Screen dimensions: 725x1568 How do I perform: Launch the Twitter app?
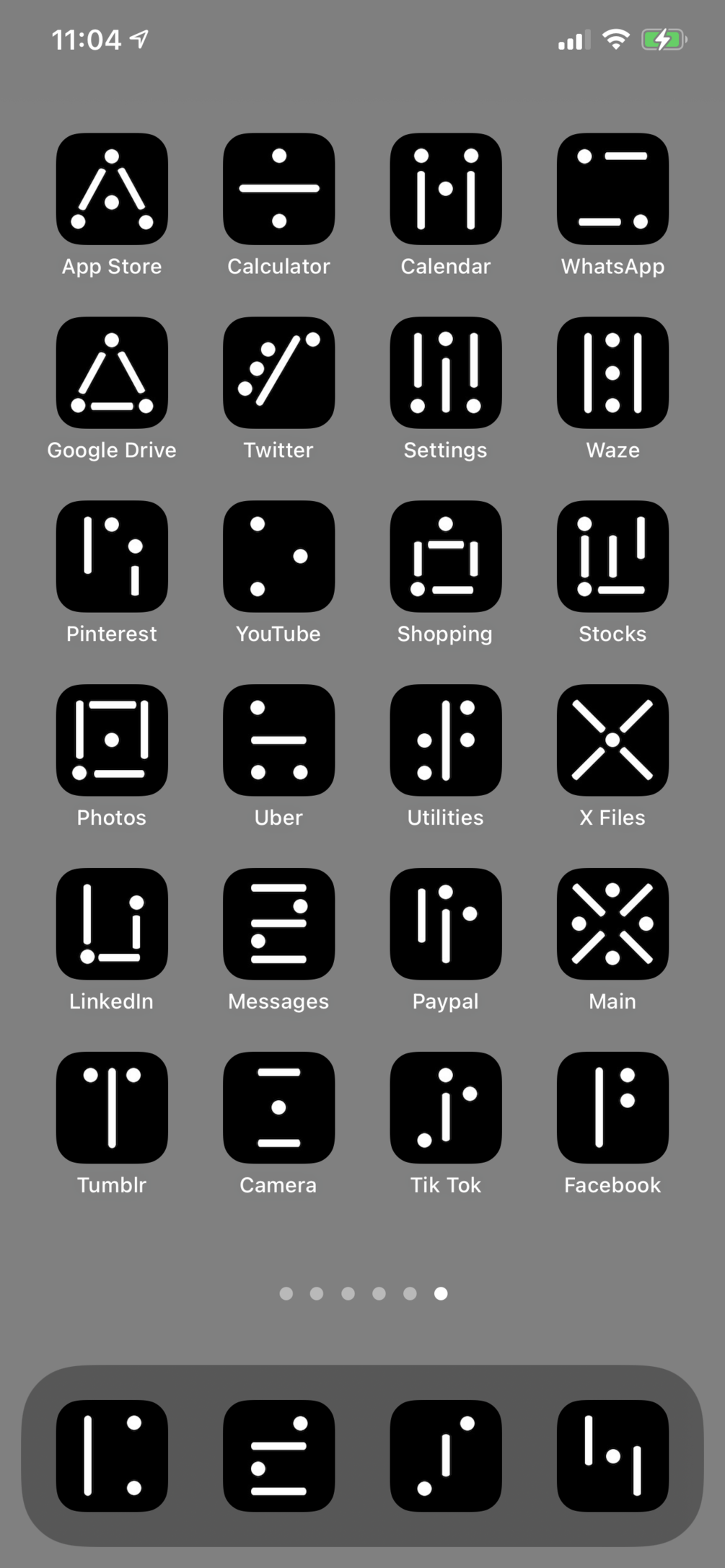278,373
